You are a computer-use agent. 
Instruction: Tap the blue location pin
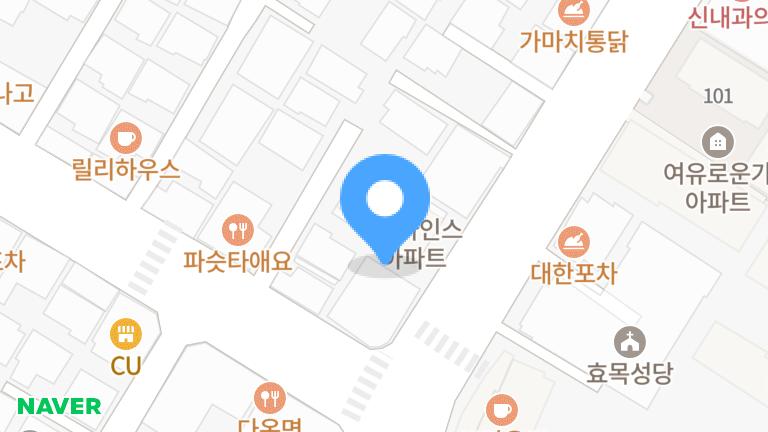pos(385,202)
